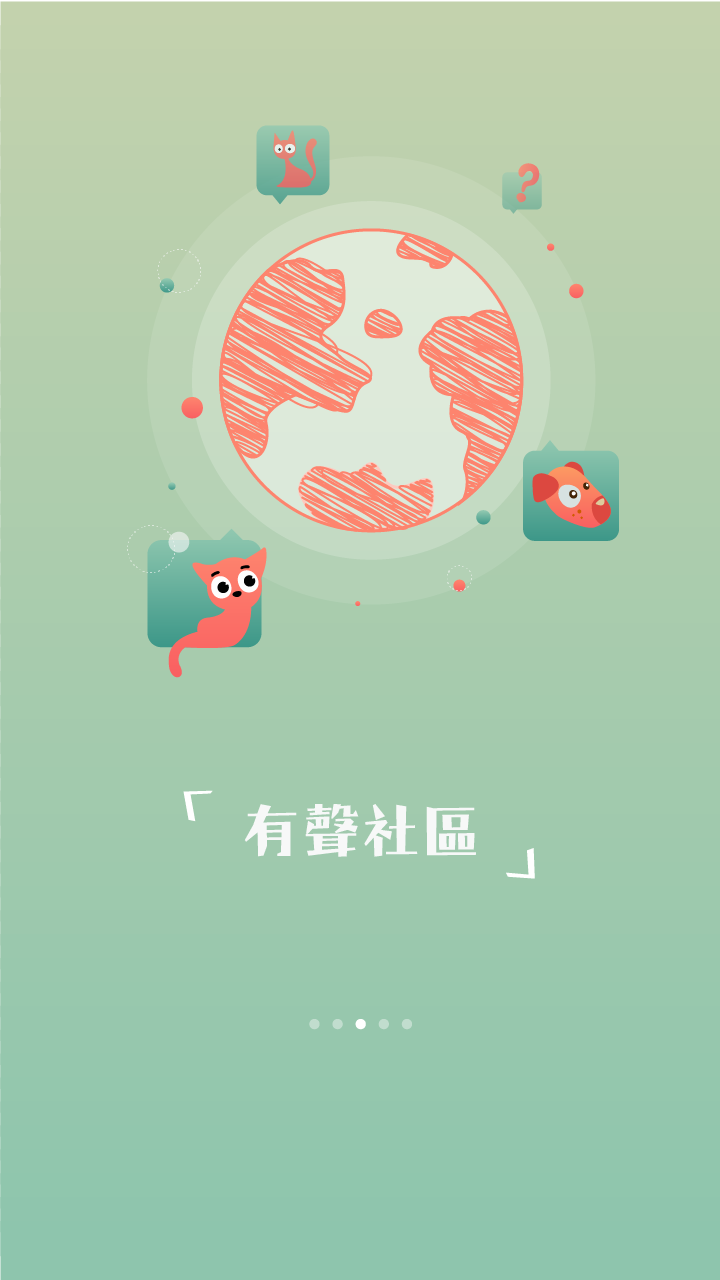Screen dimensions: 720x1280
Task: Go to the fourth page indicator dot
Action: (x=383, y=1024)
